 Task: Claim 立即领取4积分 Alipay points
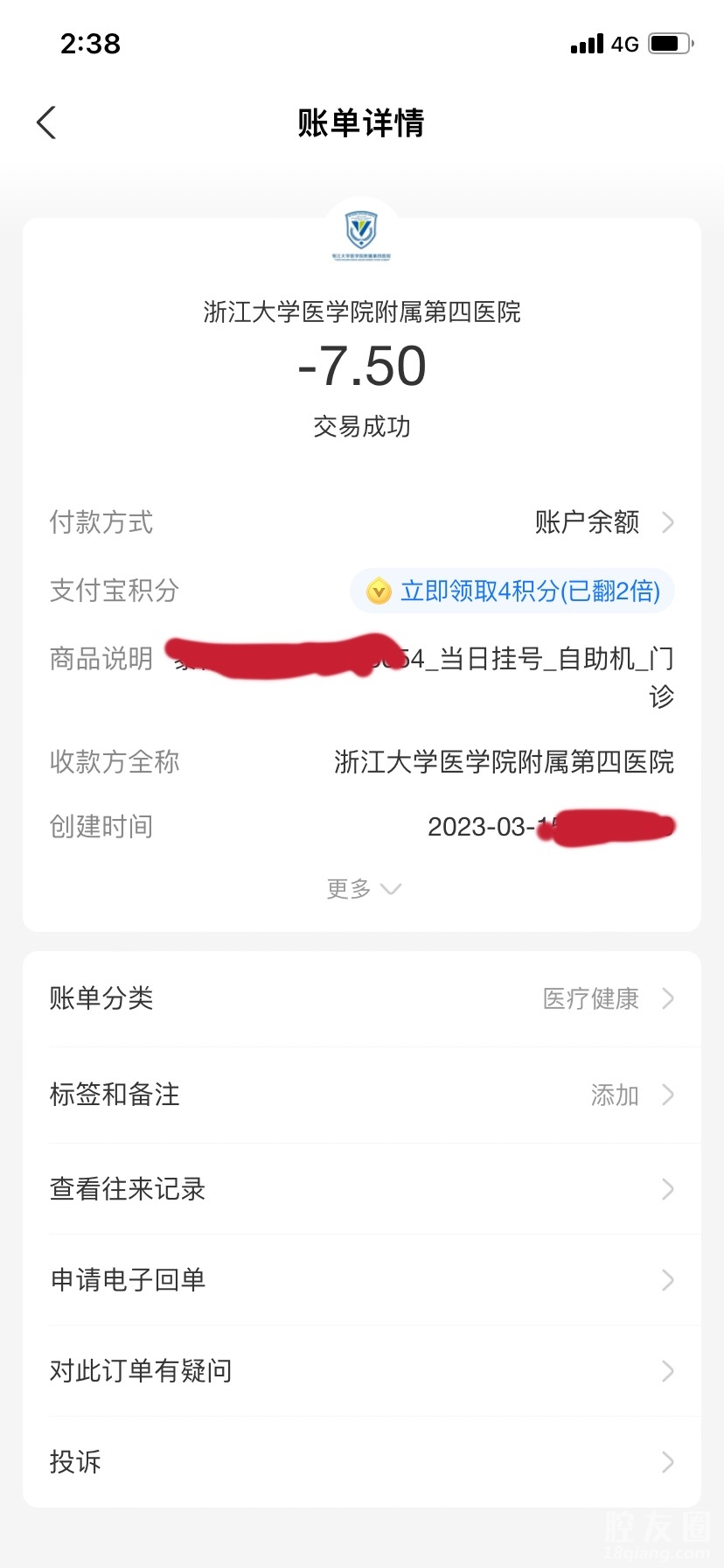pyautogui.click(x=512, y=591)
